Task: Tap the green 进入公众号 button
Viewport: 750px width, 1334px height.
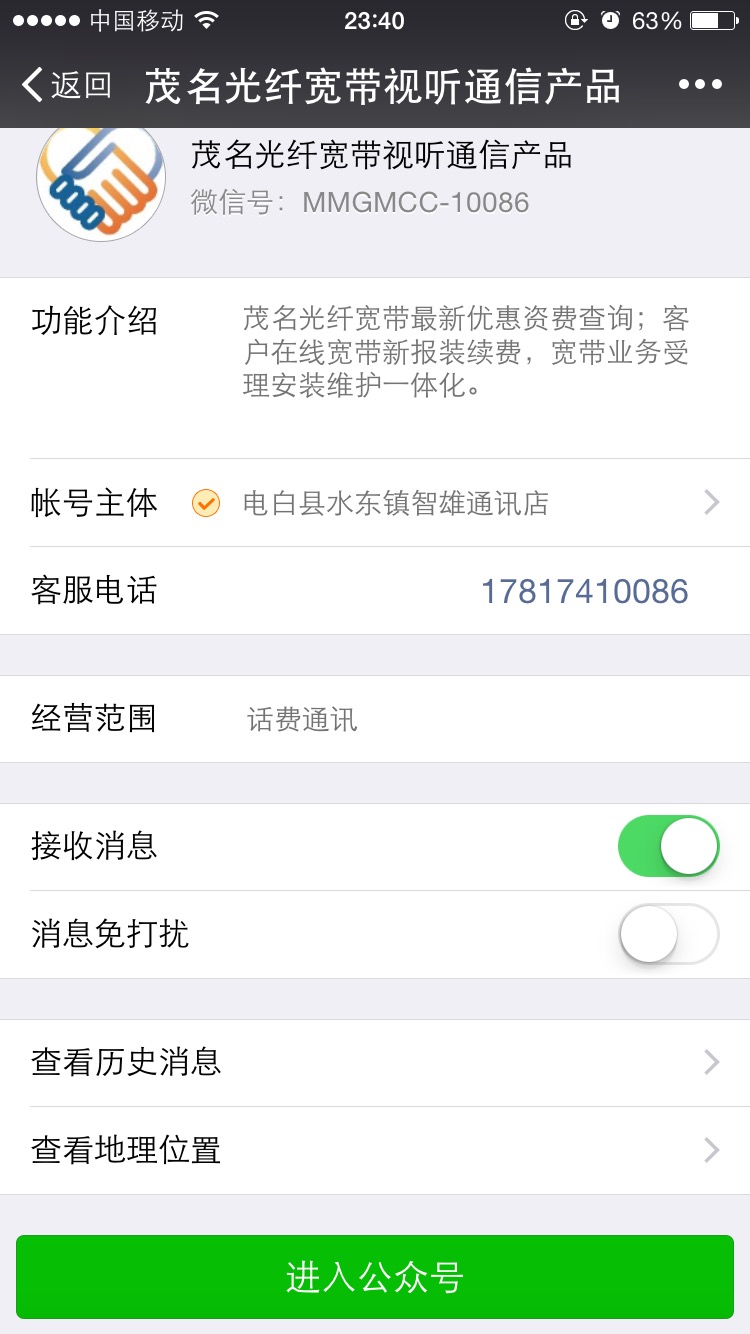Action: click(375, 1277)
